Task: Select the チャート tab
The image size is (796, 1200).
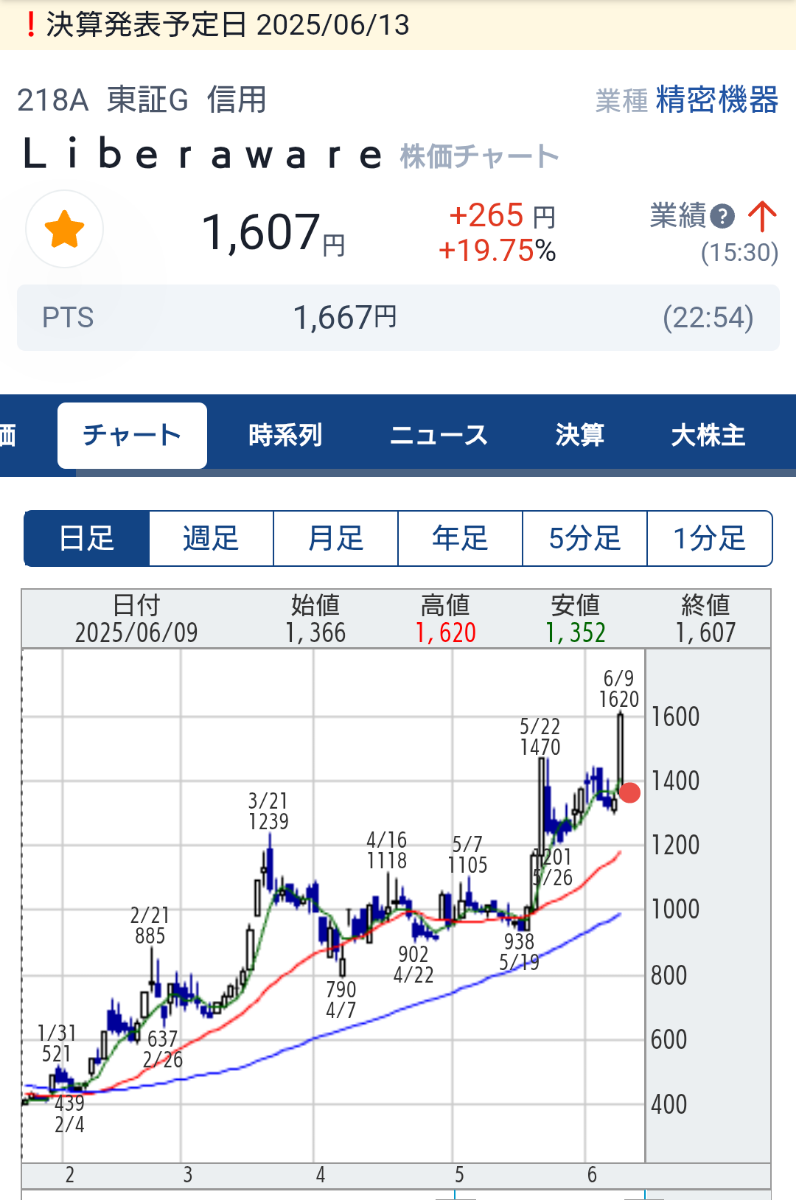Action: pos(132,435)
